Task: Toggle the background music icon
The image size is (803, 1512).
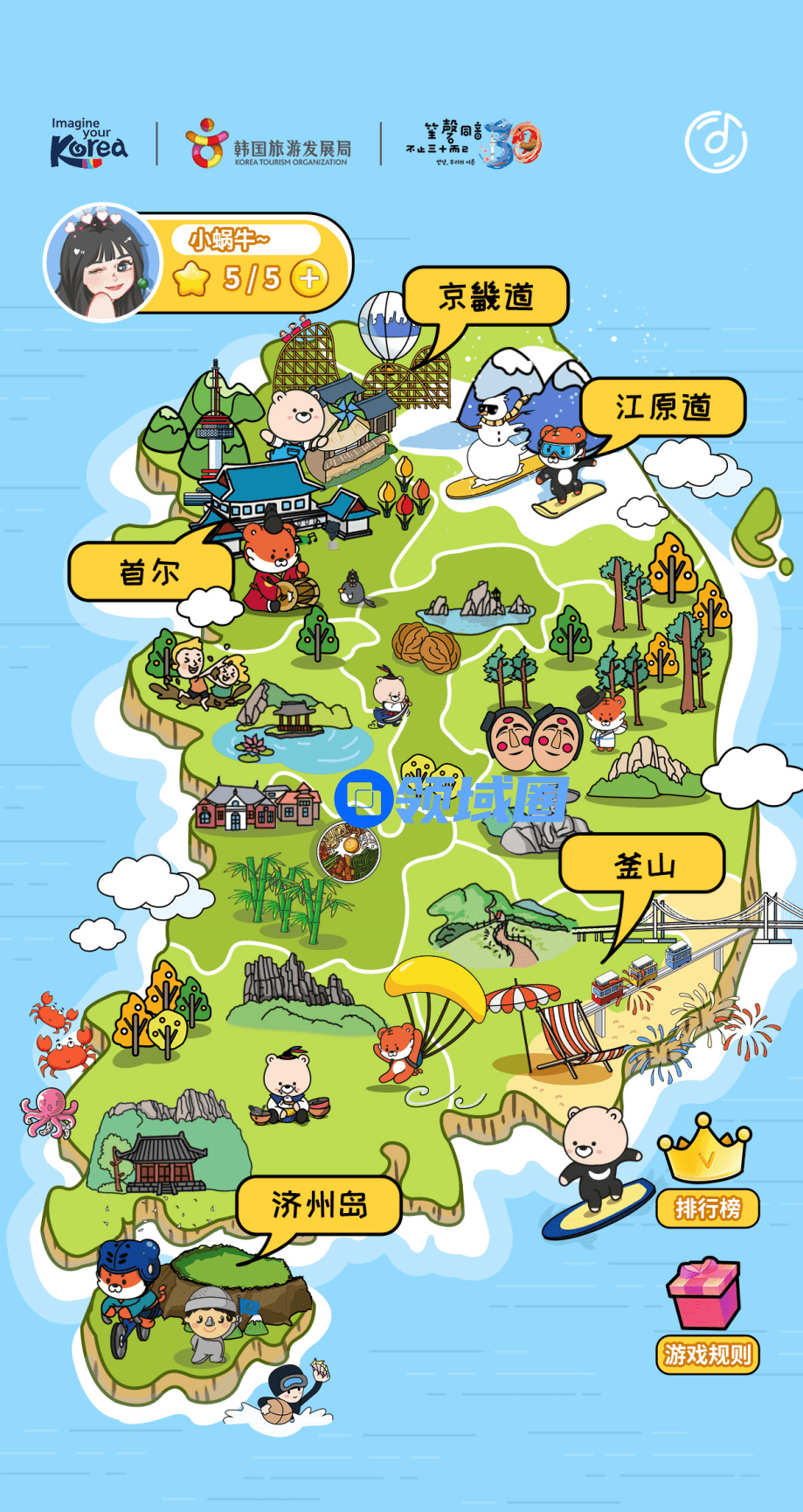Action: (x=715, y=142)
